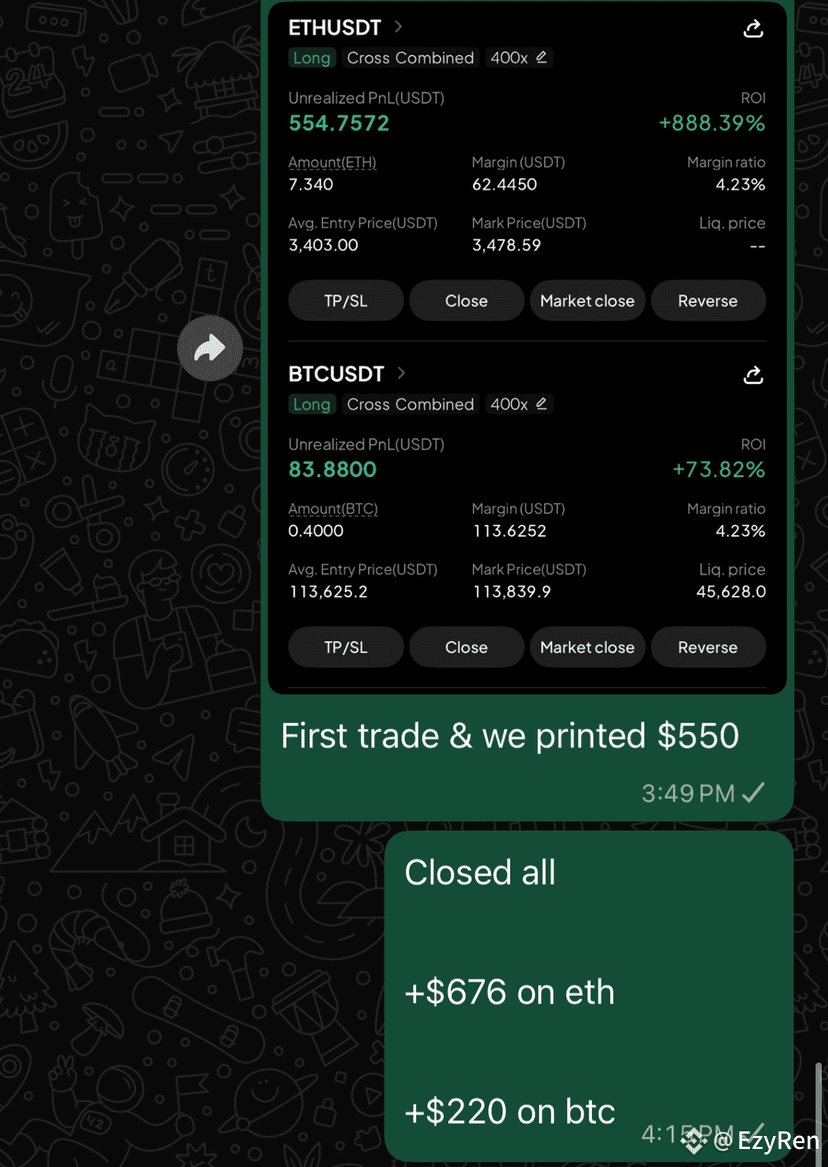Viewport: 828px width, 1167px height.
Task: Tap Market close for BTCUSDT
Action: click(587, 647)
